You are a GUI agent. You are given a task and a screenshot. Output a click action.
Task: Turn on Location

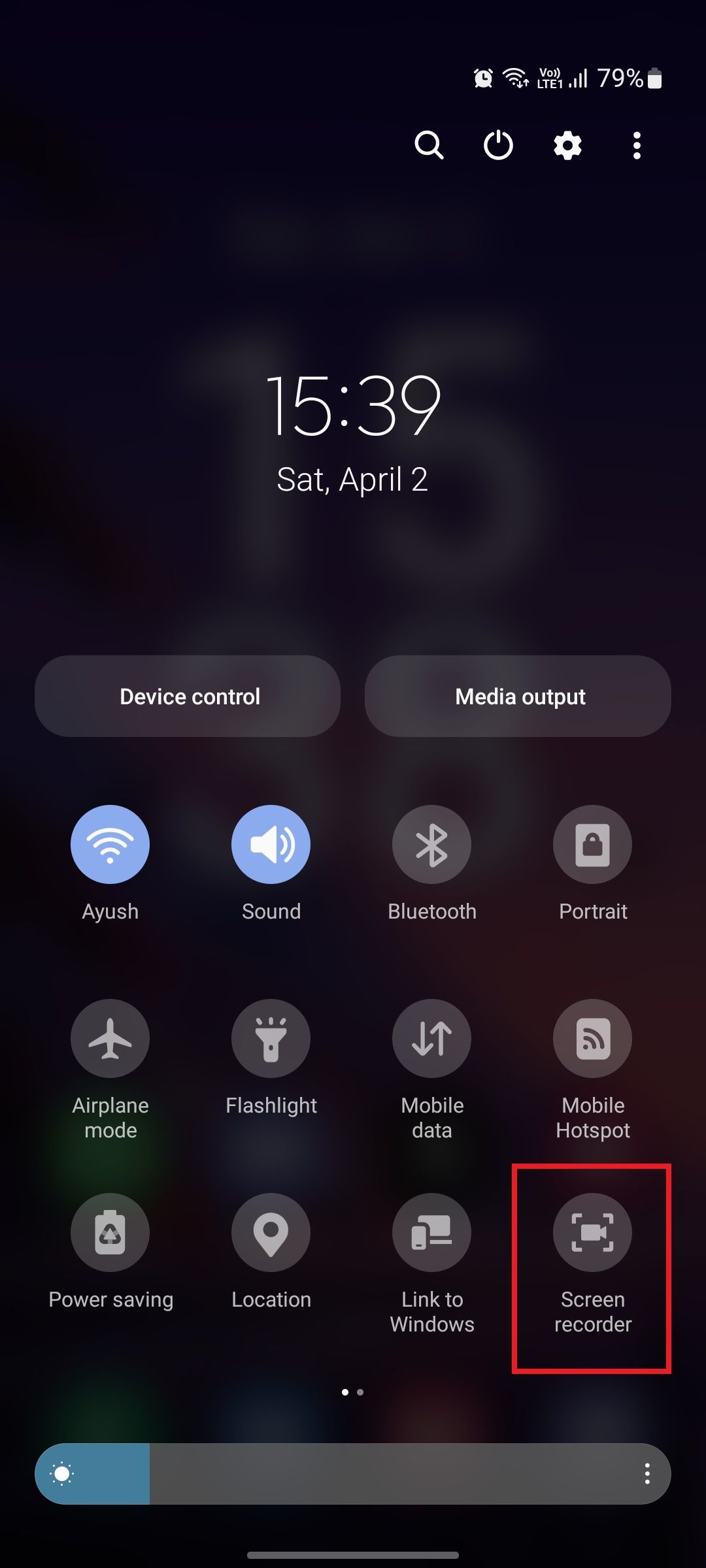(271, 1232)
